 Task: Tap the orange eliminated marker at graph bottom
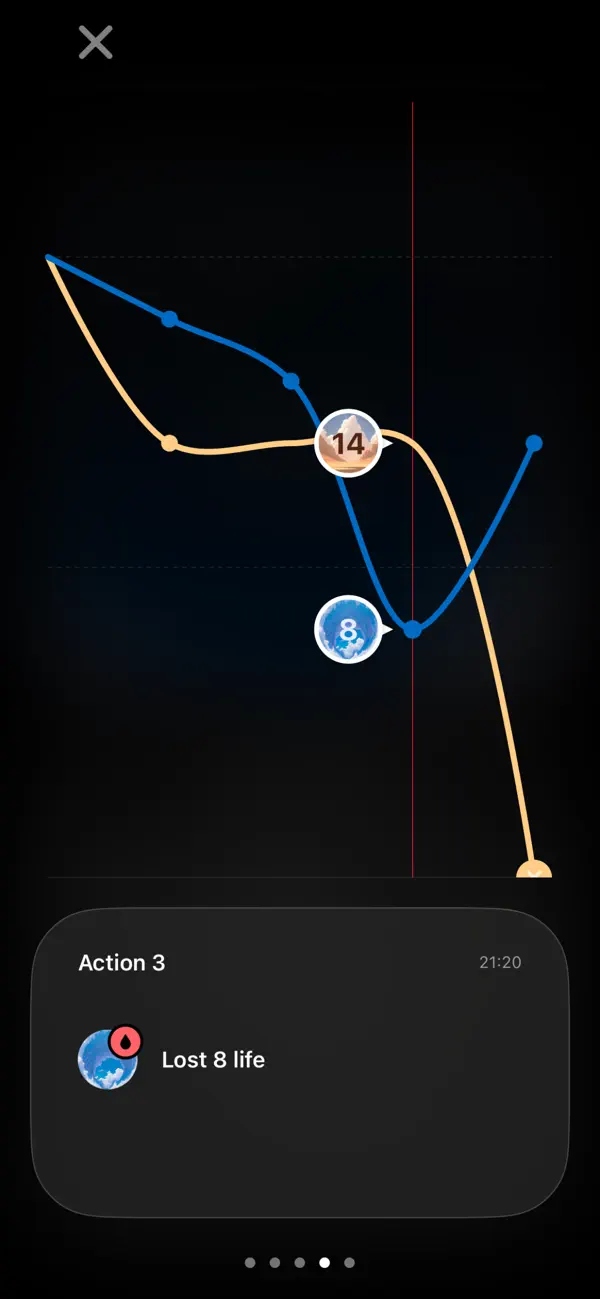click(534, 869)
